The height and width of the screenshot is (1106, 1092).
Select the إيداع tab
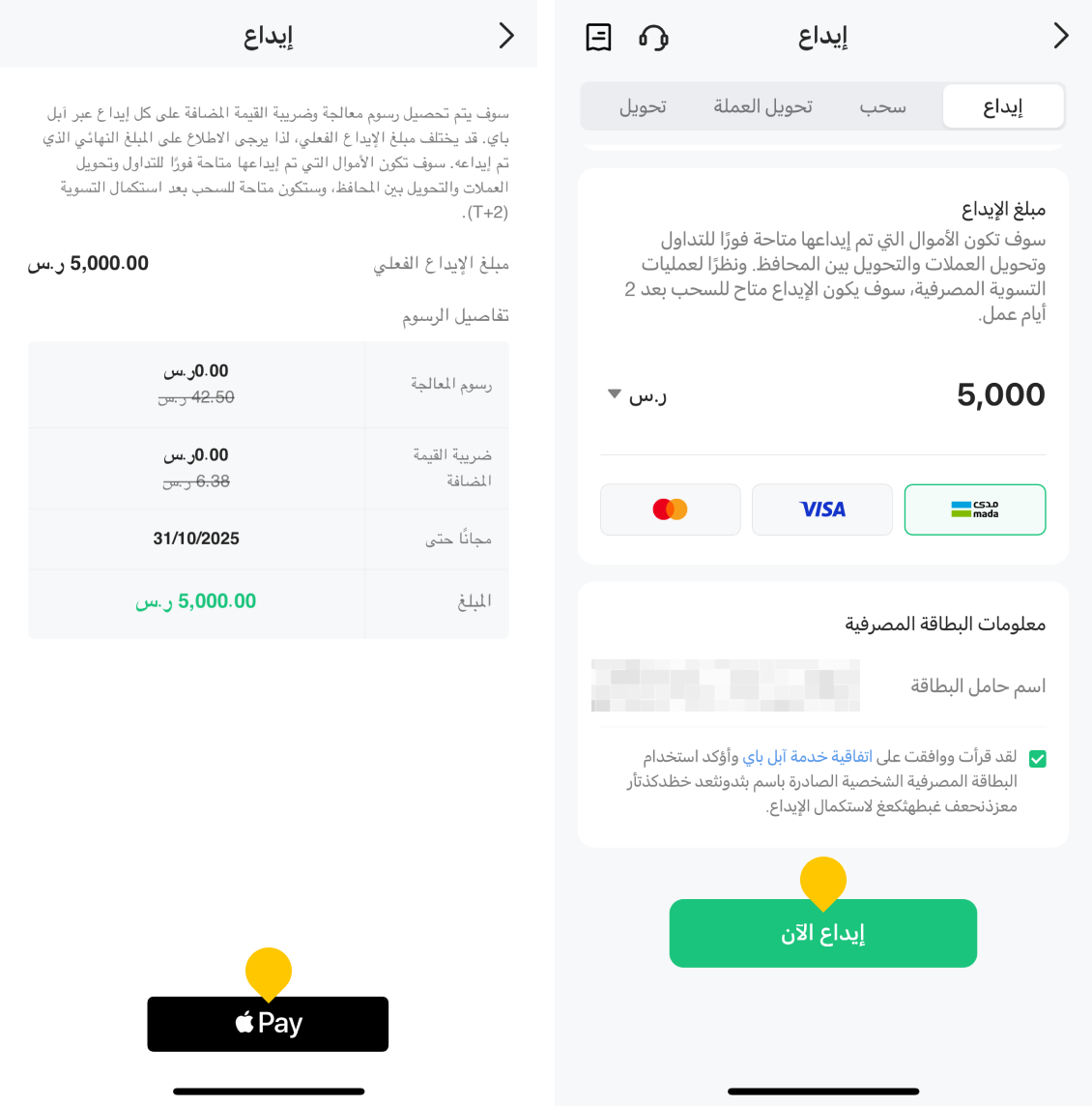[x=1003, y=106]
